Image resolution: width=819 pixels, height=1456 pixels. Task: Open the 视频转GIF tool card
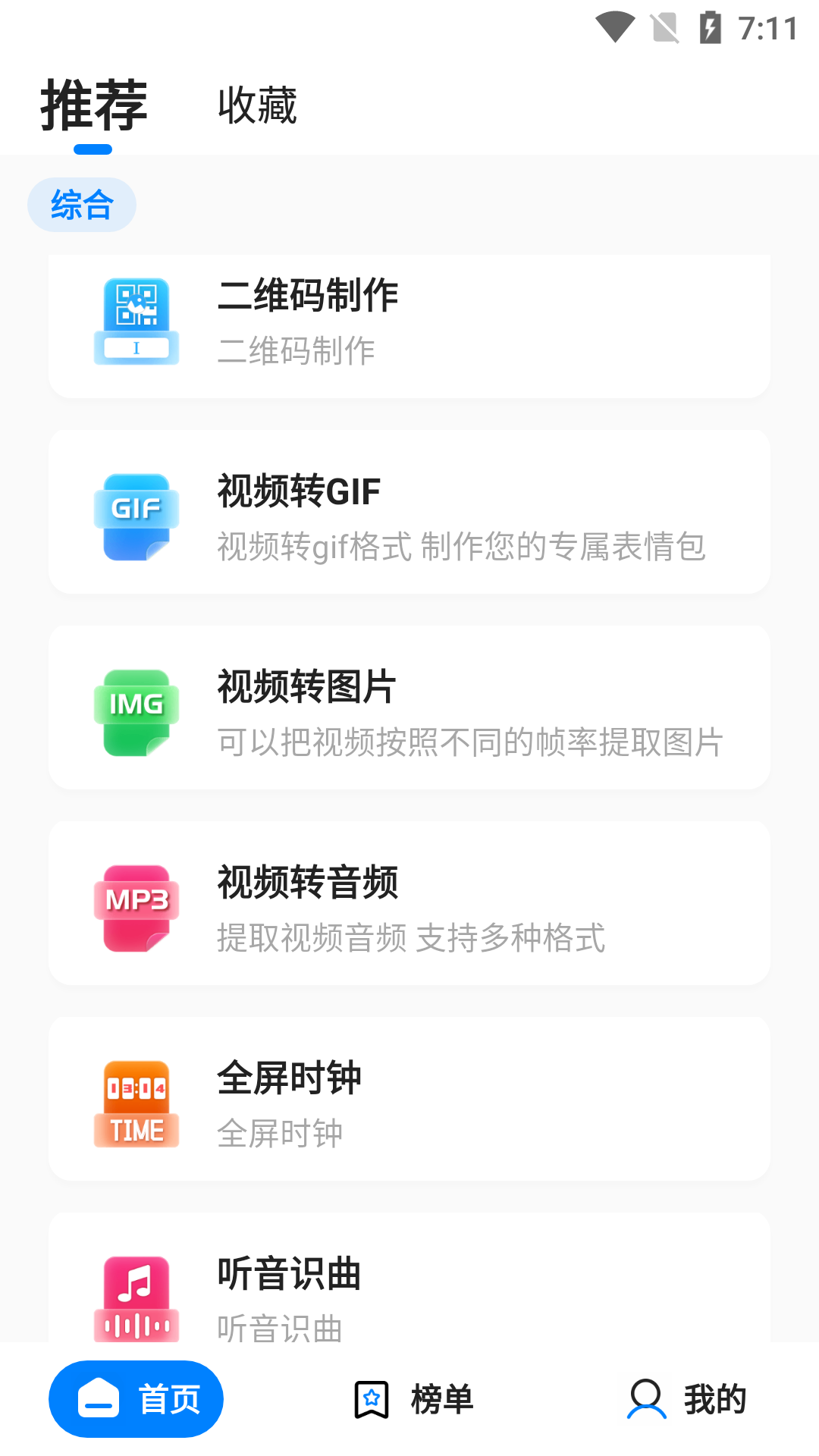coord(409,512)
